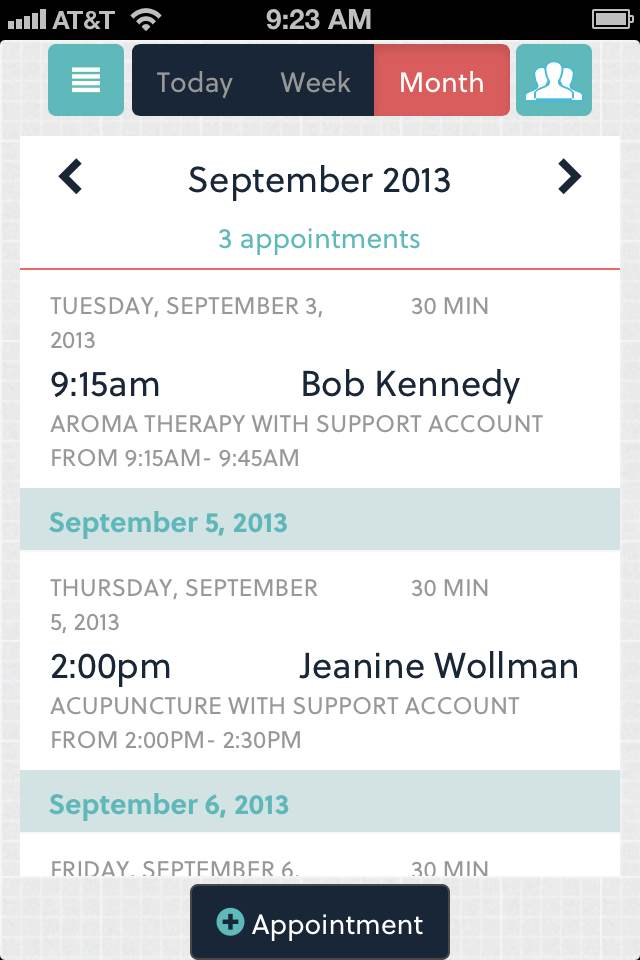Go to the next month

pos(569,178)
